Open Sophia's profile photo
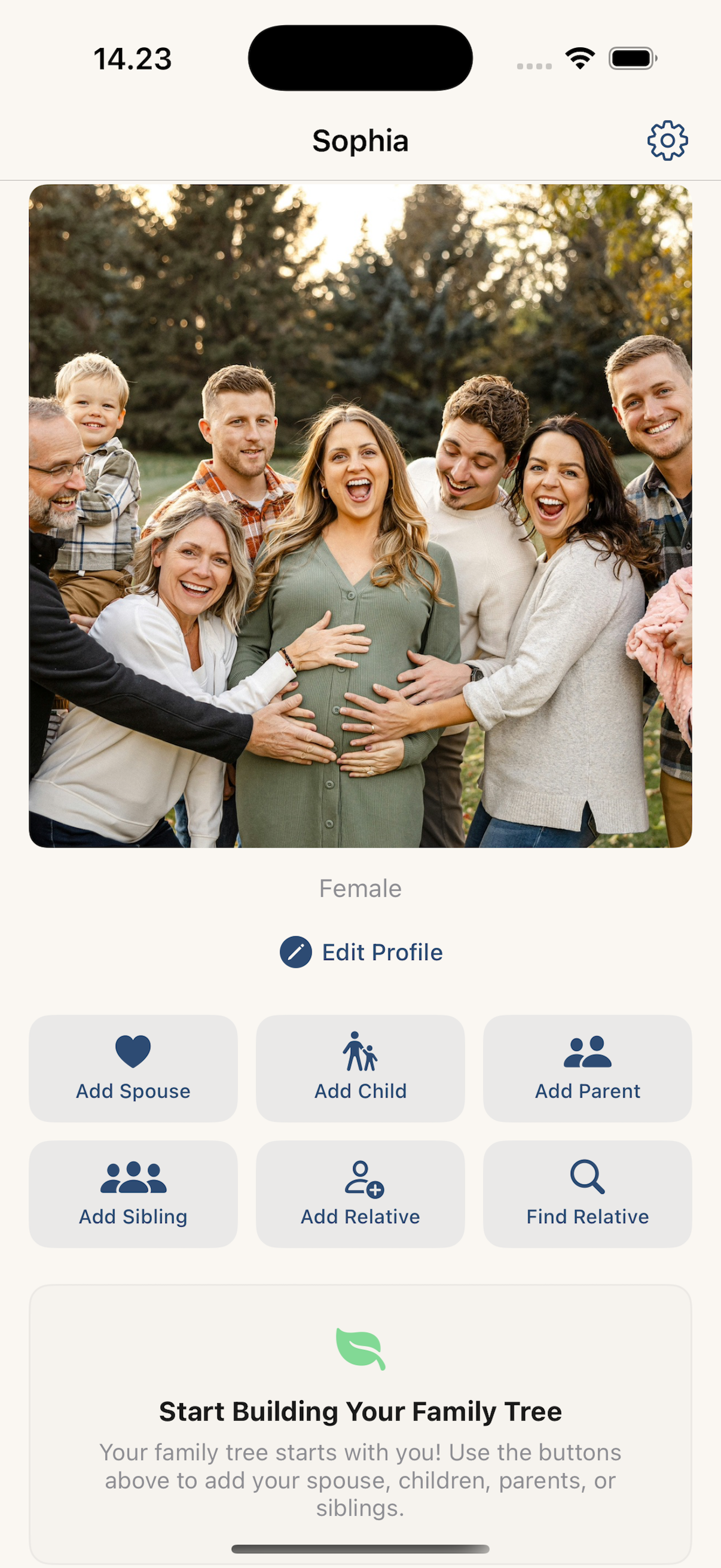This screenshot has width=721, height=1568. 360,515
